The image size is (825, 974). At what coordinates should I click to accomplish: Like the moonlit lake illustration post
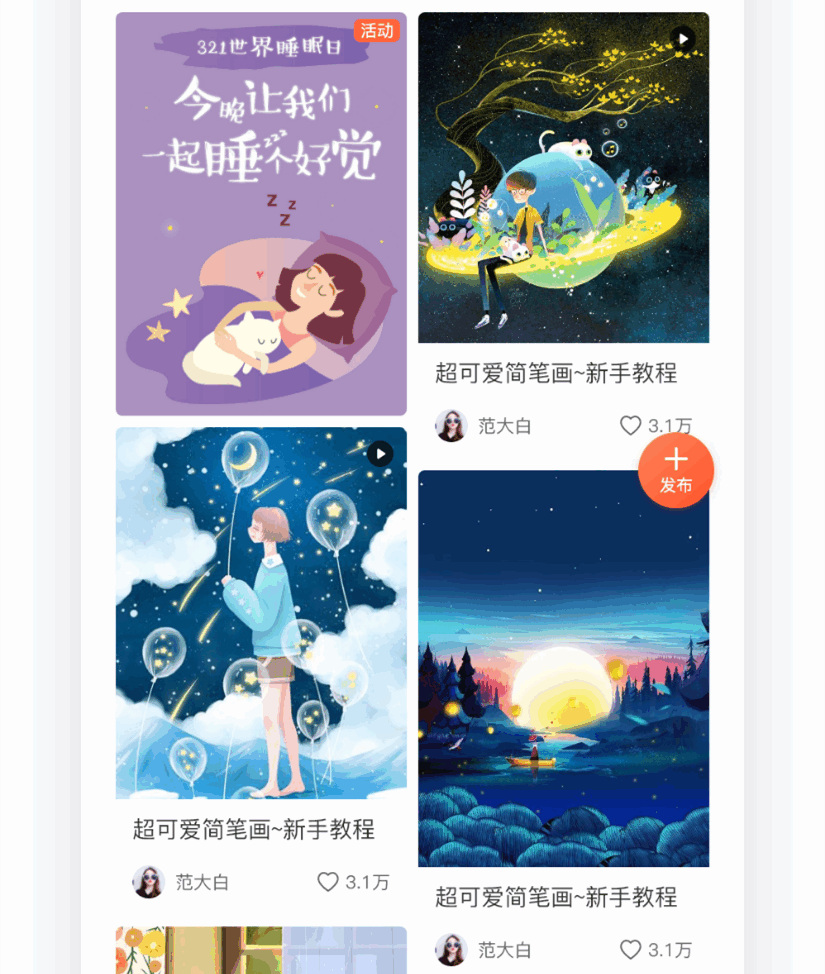[x=631, y=950]
